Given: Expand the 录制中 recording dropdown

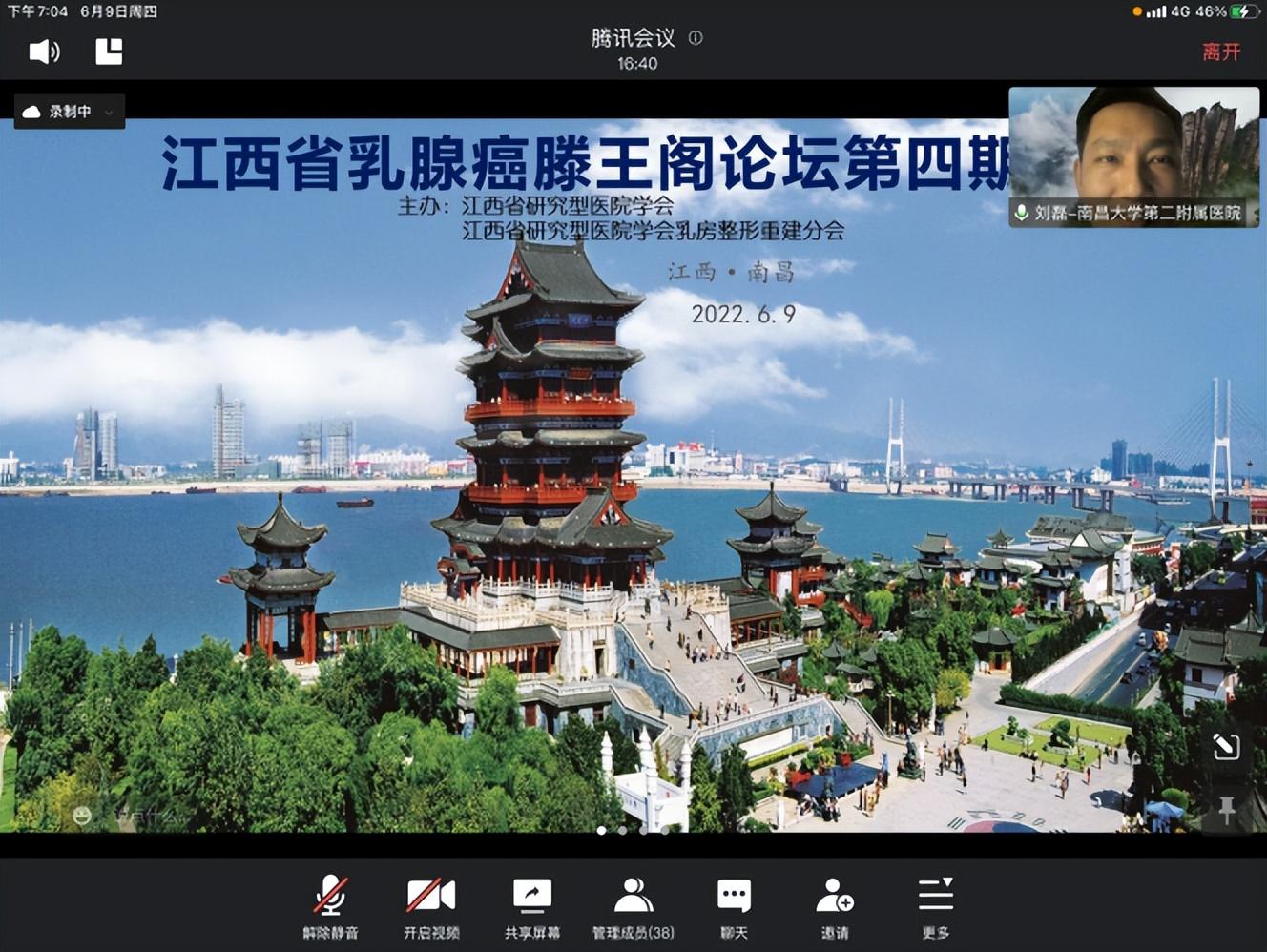Looking at the screenshot, I should (70, 112).
